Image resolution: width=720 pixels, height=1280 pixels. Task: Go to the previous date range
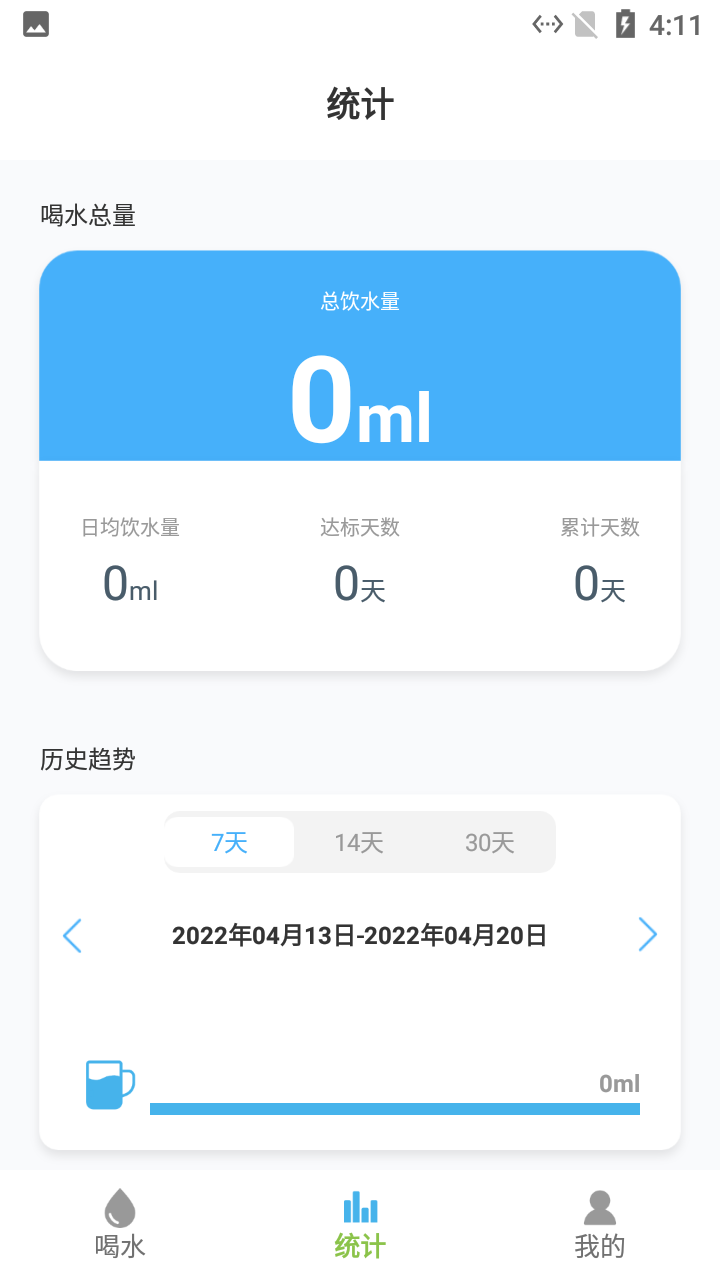[72, 936]
